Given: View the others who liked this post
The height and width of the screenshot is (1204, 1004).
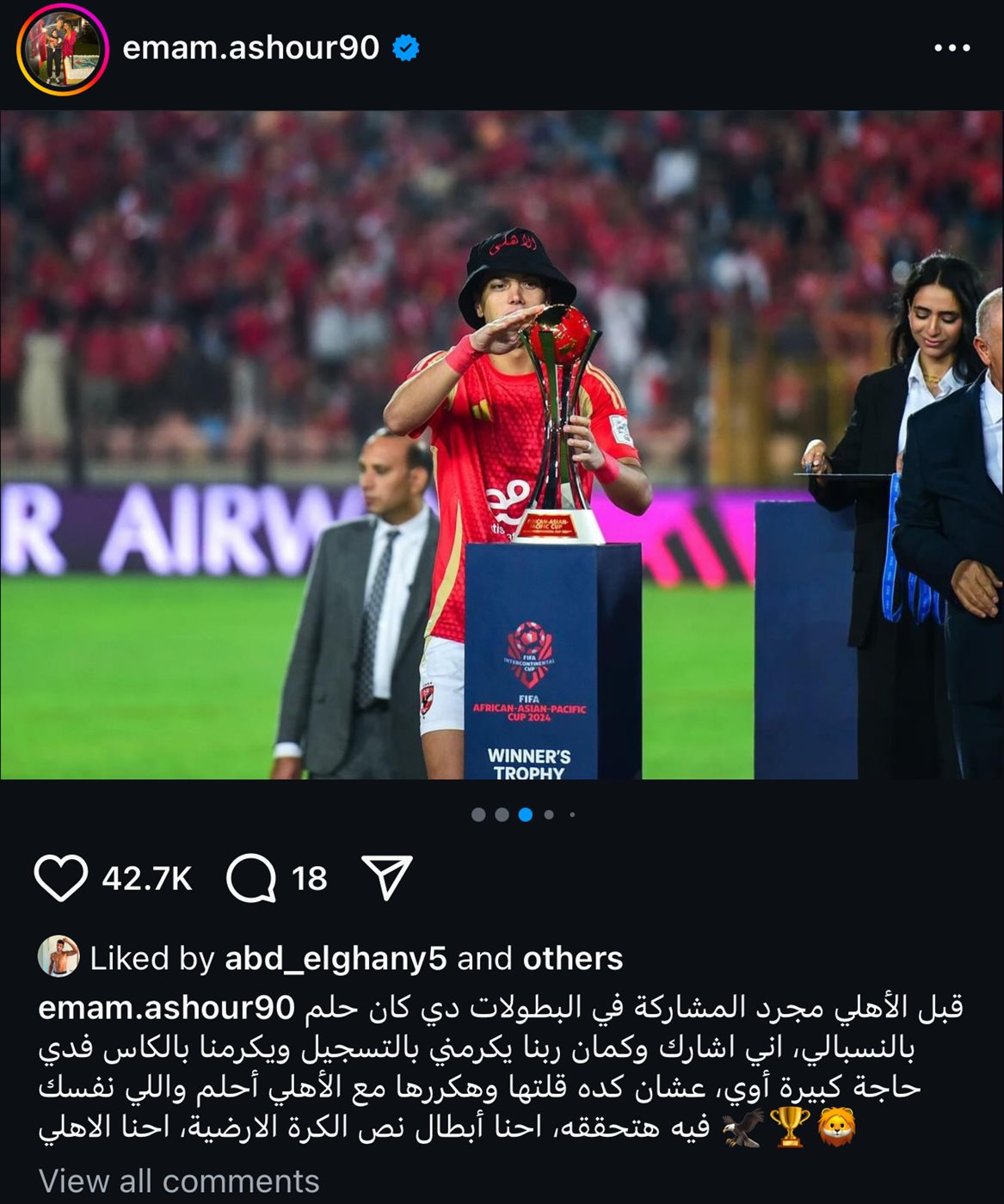Looking at the screenshot, I should tap(573, 958).
